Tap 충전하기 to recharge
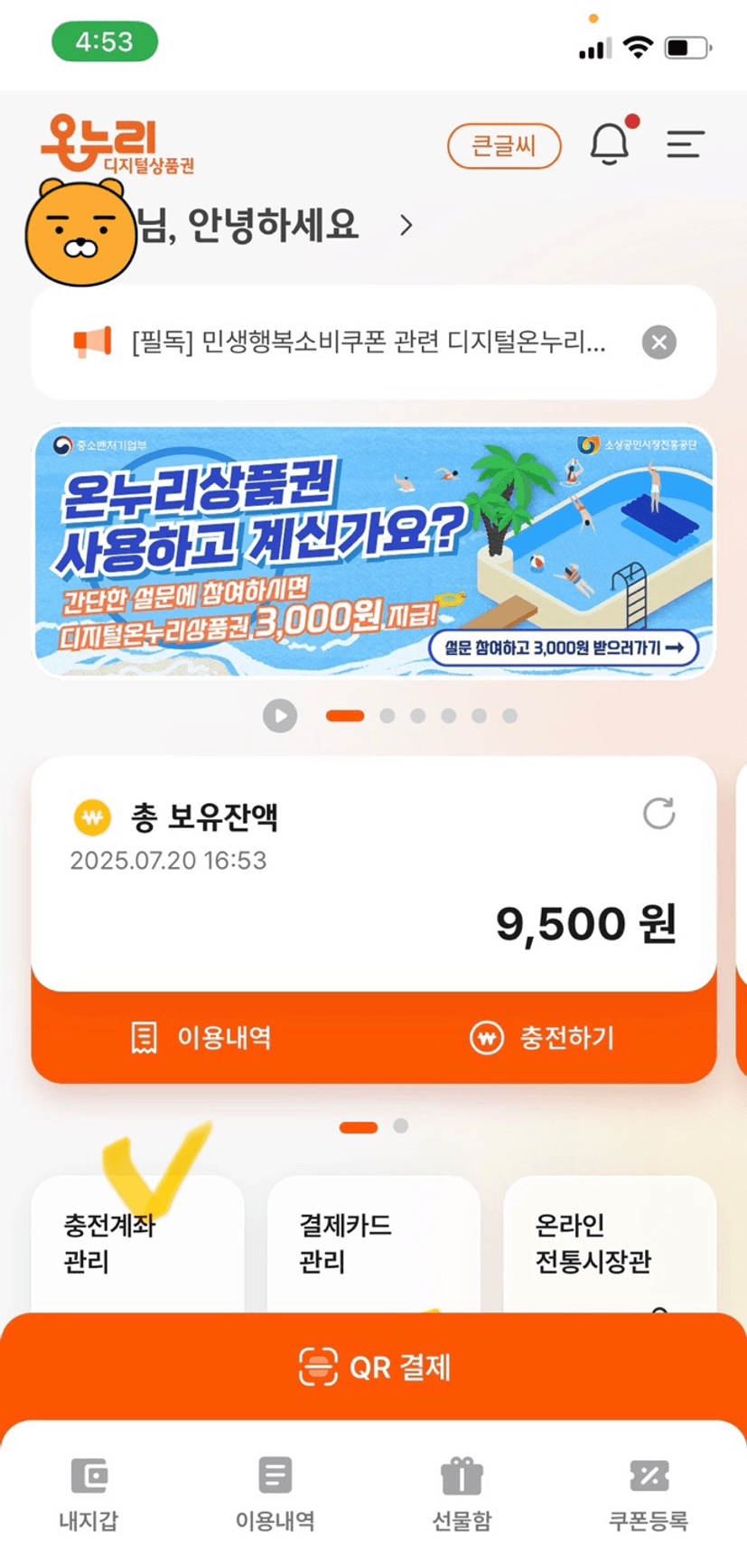 pos(542,1037)
